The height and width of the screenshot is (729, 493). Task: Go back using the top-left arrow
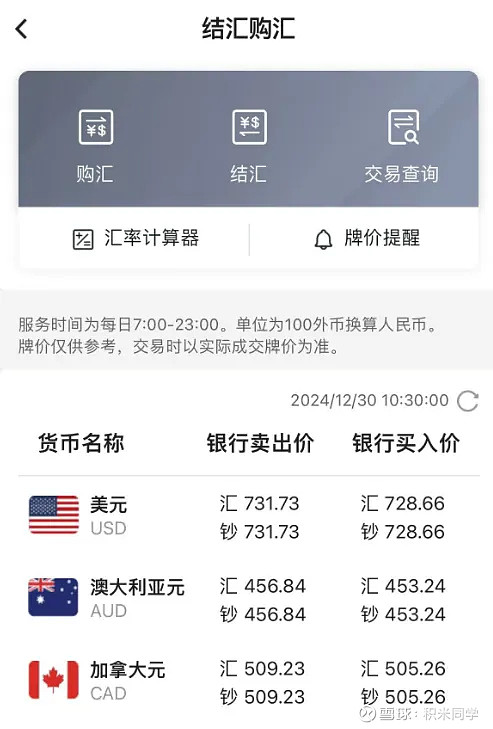21,29
